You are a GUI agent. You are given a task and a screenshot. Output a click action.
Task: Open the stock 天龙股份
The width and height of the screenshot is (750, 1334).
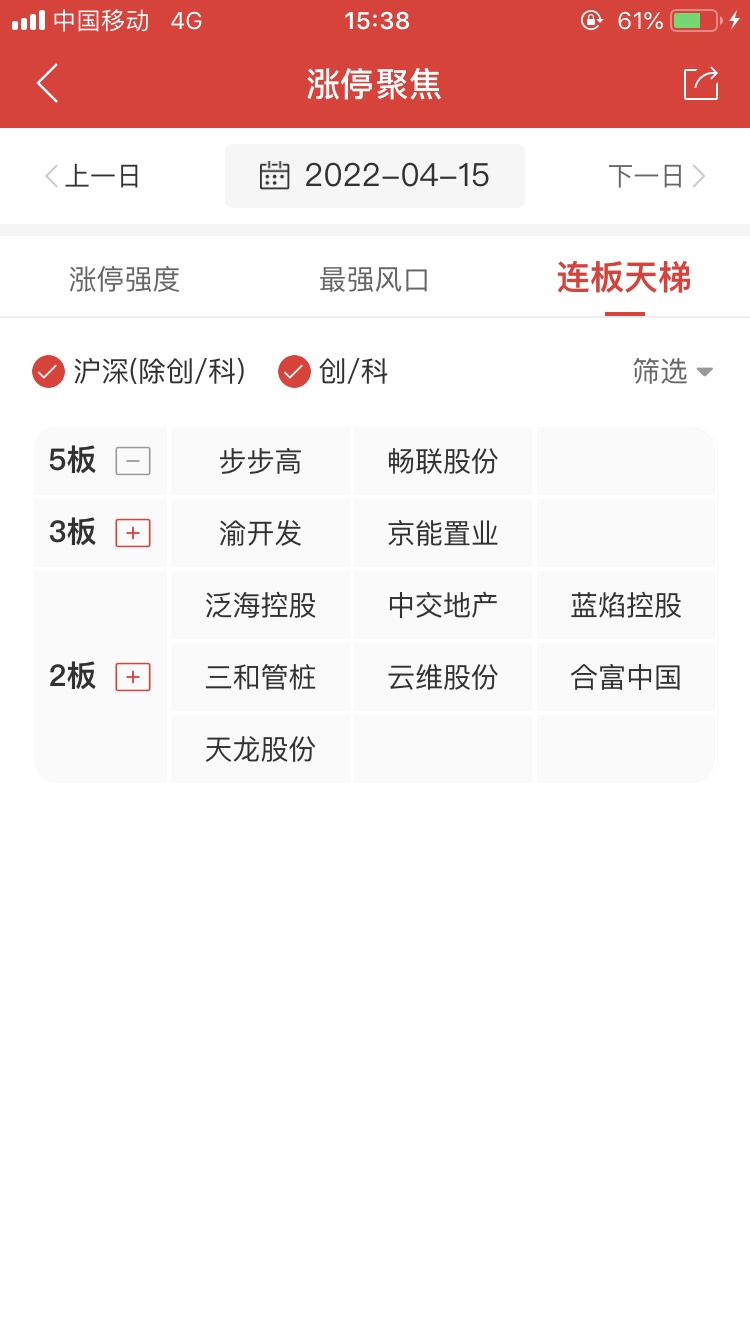coord(260,749)
